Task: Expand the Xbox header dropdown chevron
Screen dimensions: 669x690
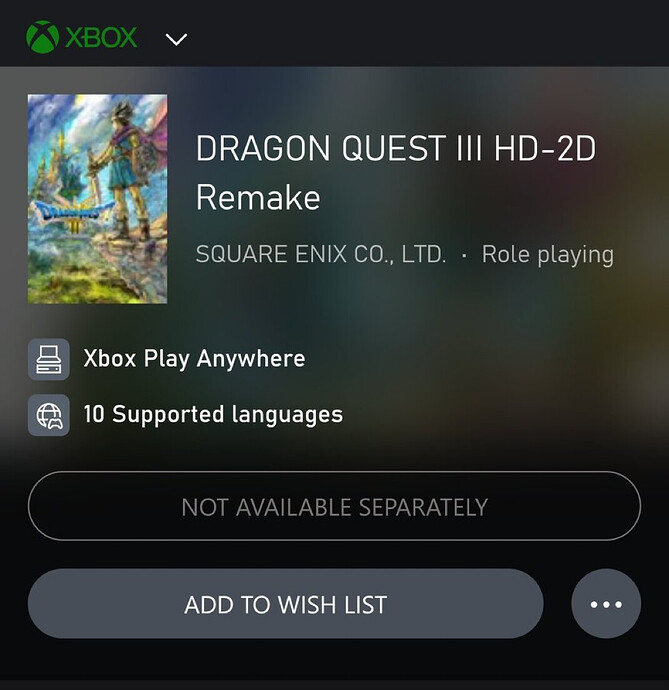Action: click(176, 39)
